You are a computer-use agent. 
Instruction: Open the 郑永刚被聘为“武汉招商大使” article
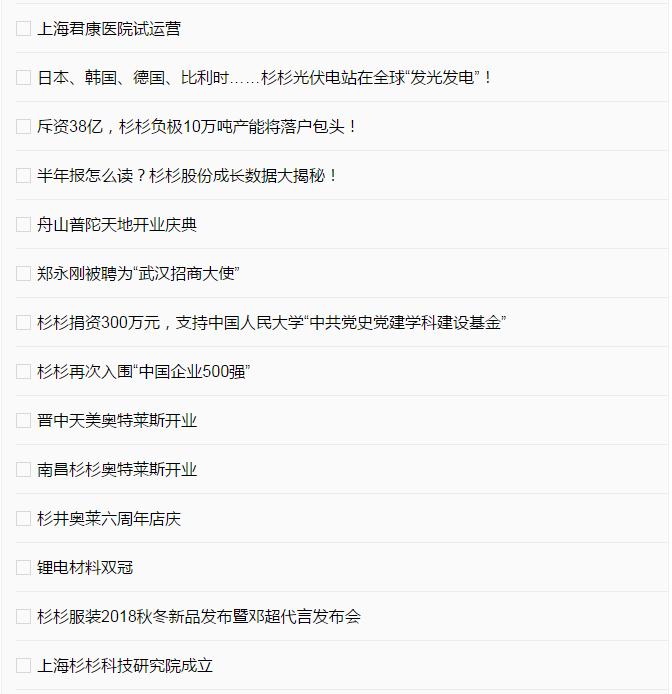[138, 274]
